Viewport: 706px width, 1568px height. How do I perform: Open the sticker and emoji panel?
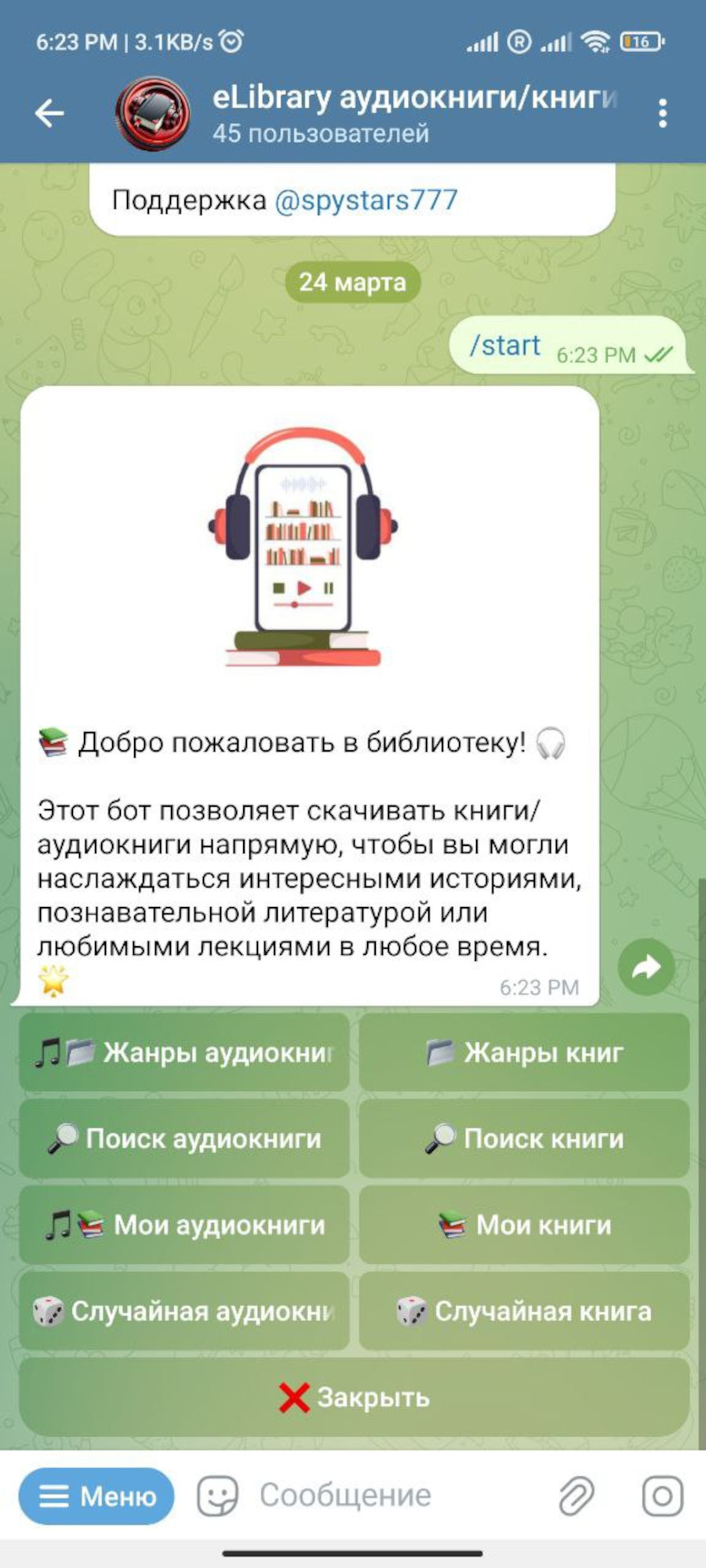pyautogui.click(x=217, y=1496)
